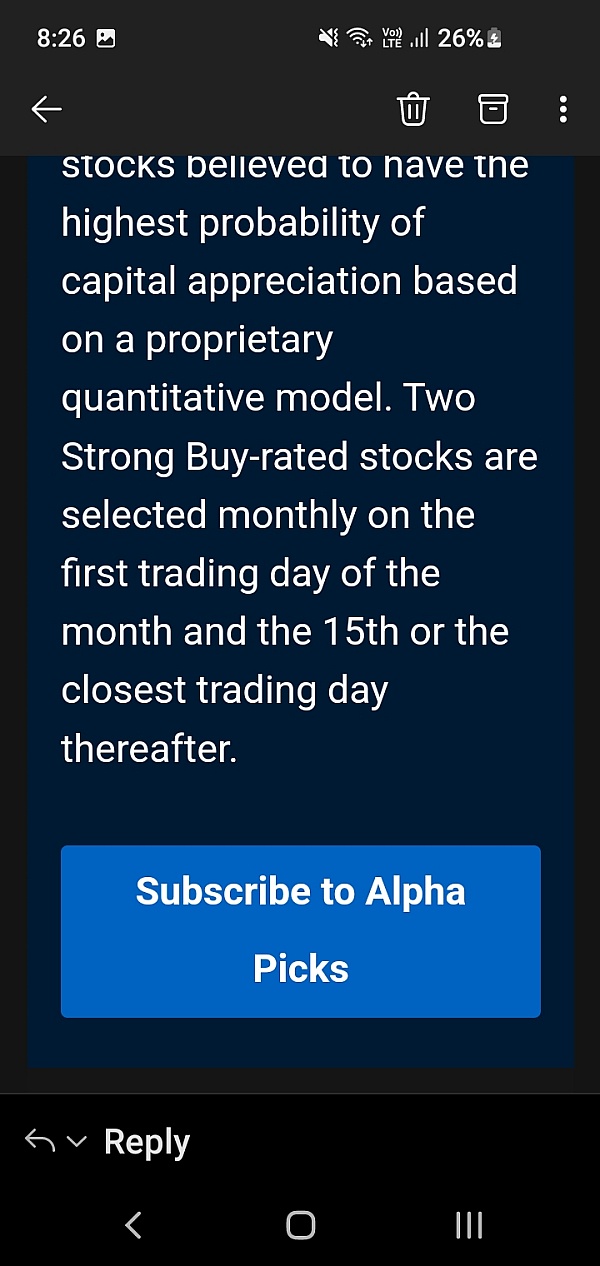Archive this email
Screen dimensions: 600x1266
(493, 109)
